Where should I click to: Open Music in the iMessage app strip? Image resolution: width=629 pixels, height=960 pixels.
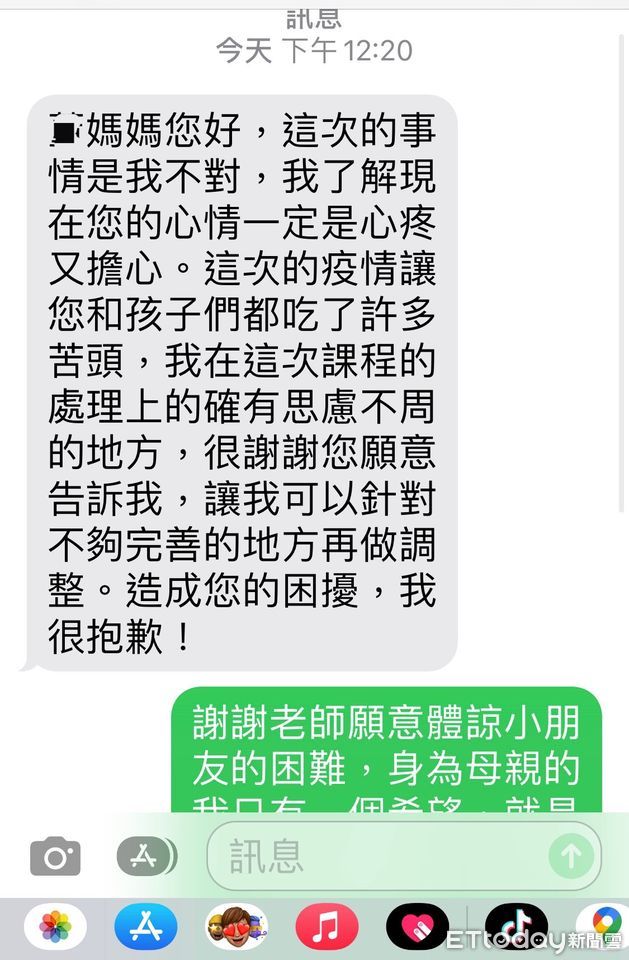click(327, 927)
